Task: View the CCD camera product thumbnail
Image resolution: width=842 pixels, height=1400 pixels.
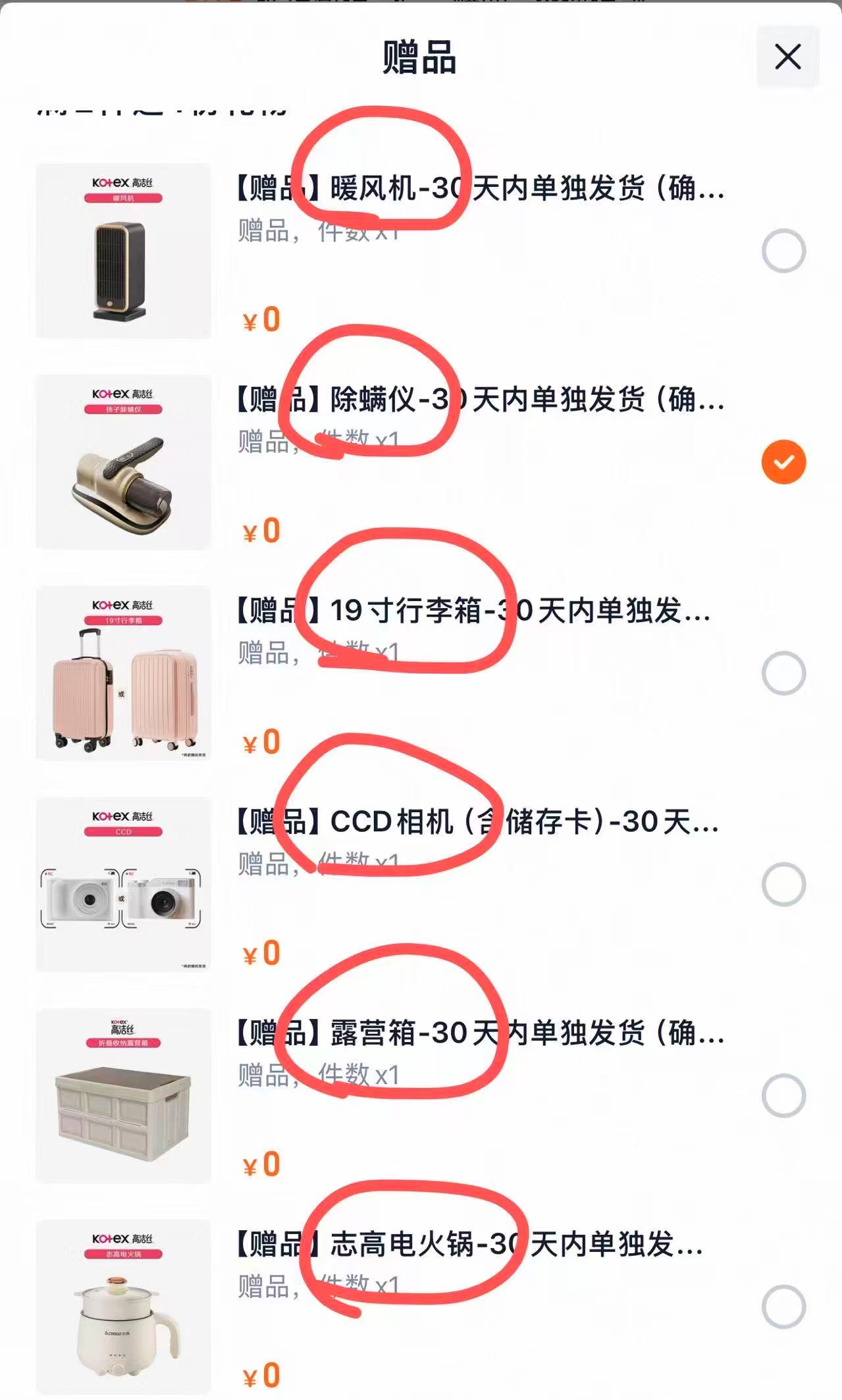Action: point(123,883)
